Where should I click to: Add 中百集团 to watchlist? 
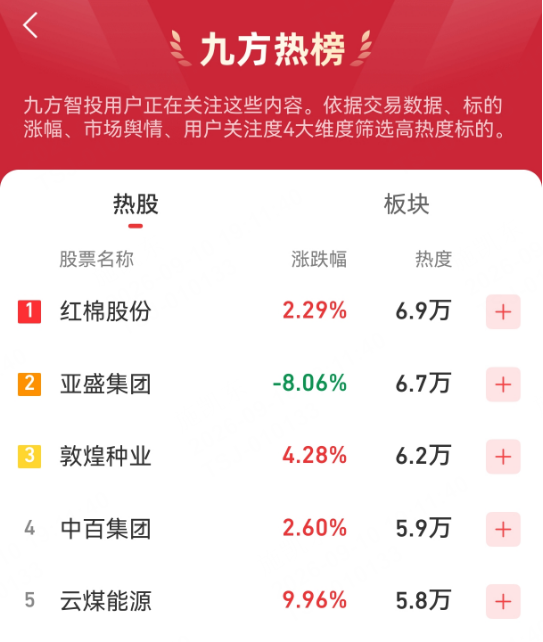pos(503,529)
